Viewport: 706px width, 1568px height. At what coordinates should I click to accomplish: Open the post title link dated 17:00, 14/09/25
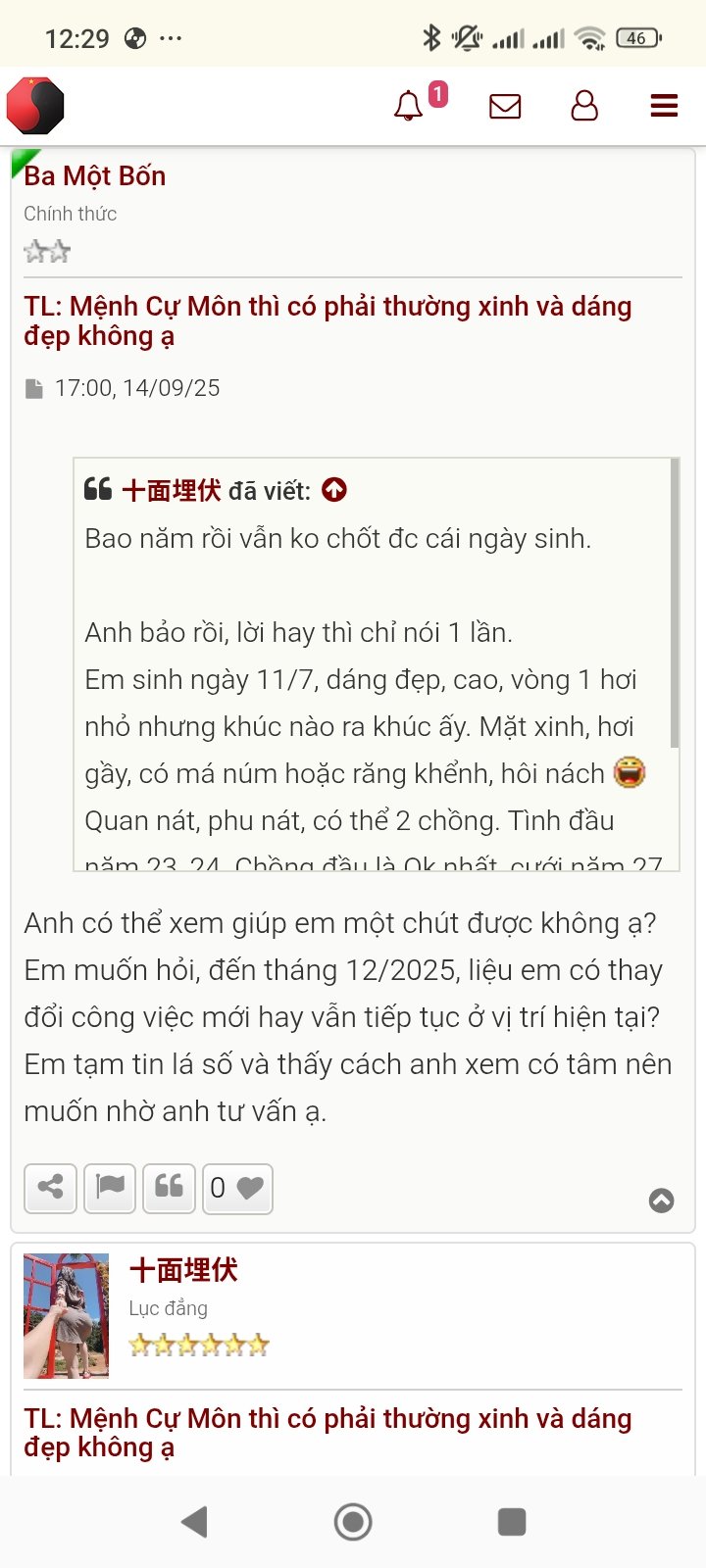coord(328,320)
